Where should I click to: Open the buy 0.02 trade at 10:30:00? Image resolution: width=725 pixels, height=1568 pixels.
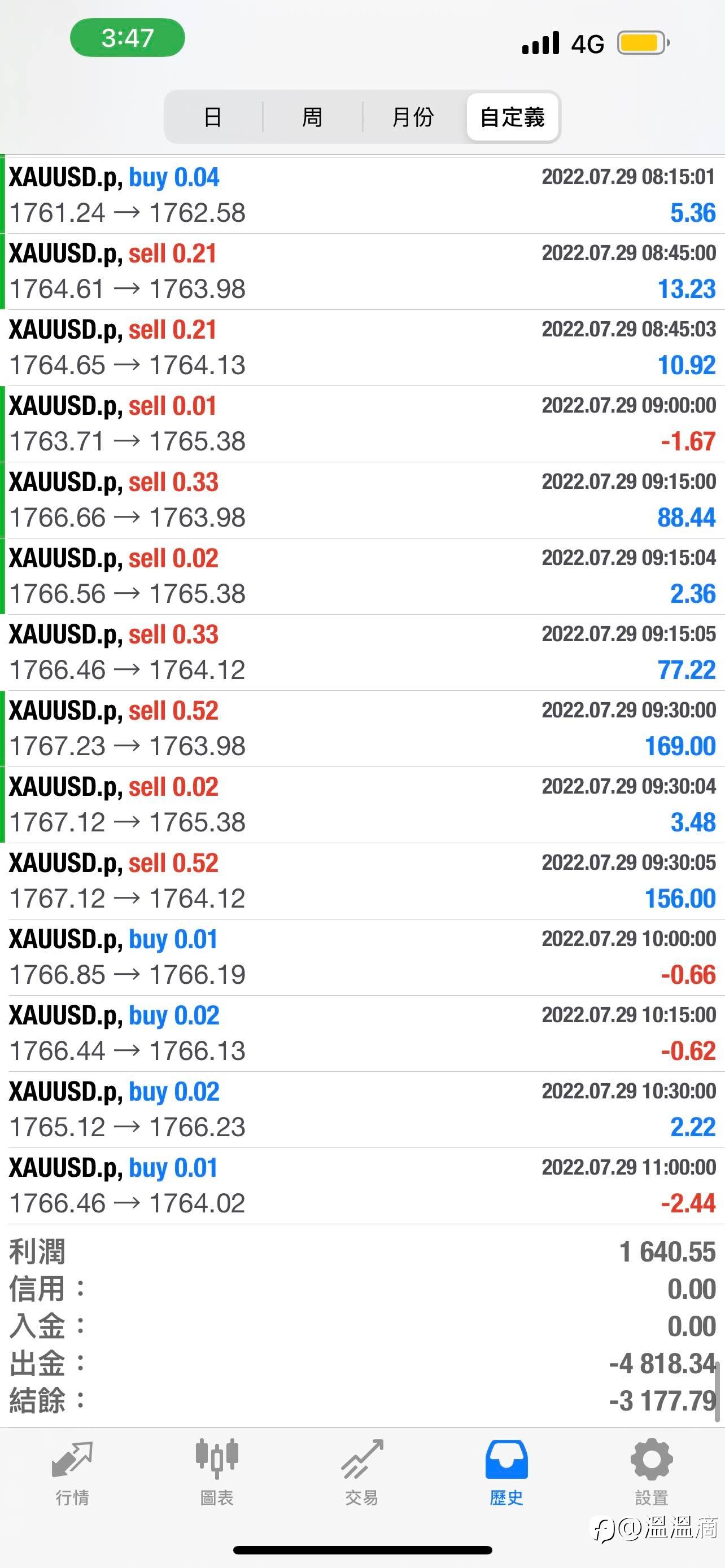362,1109
